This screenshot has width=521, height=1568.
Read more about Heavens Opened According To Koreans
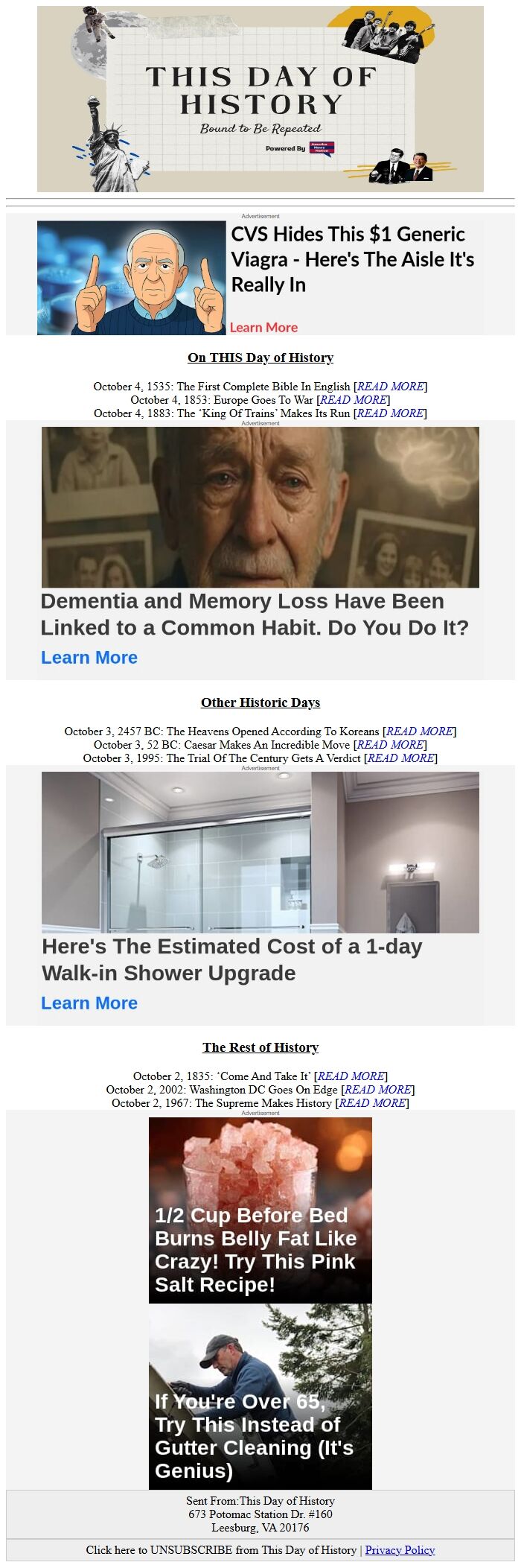point(420,731)
